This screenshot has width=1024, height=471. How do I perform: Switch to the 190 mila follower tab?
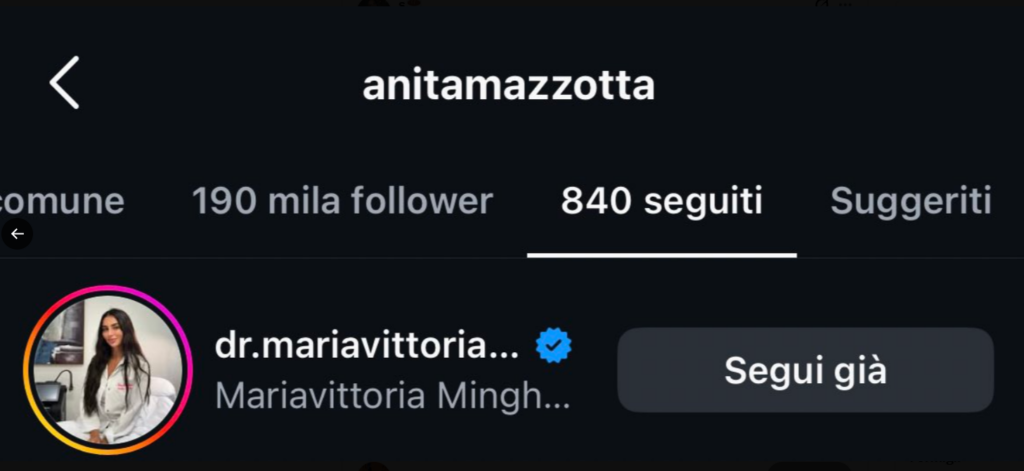coord(342,202)
